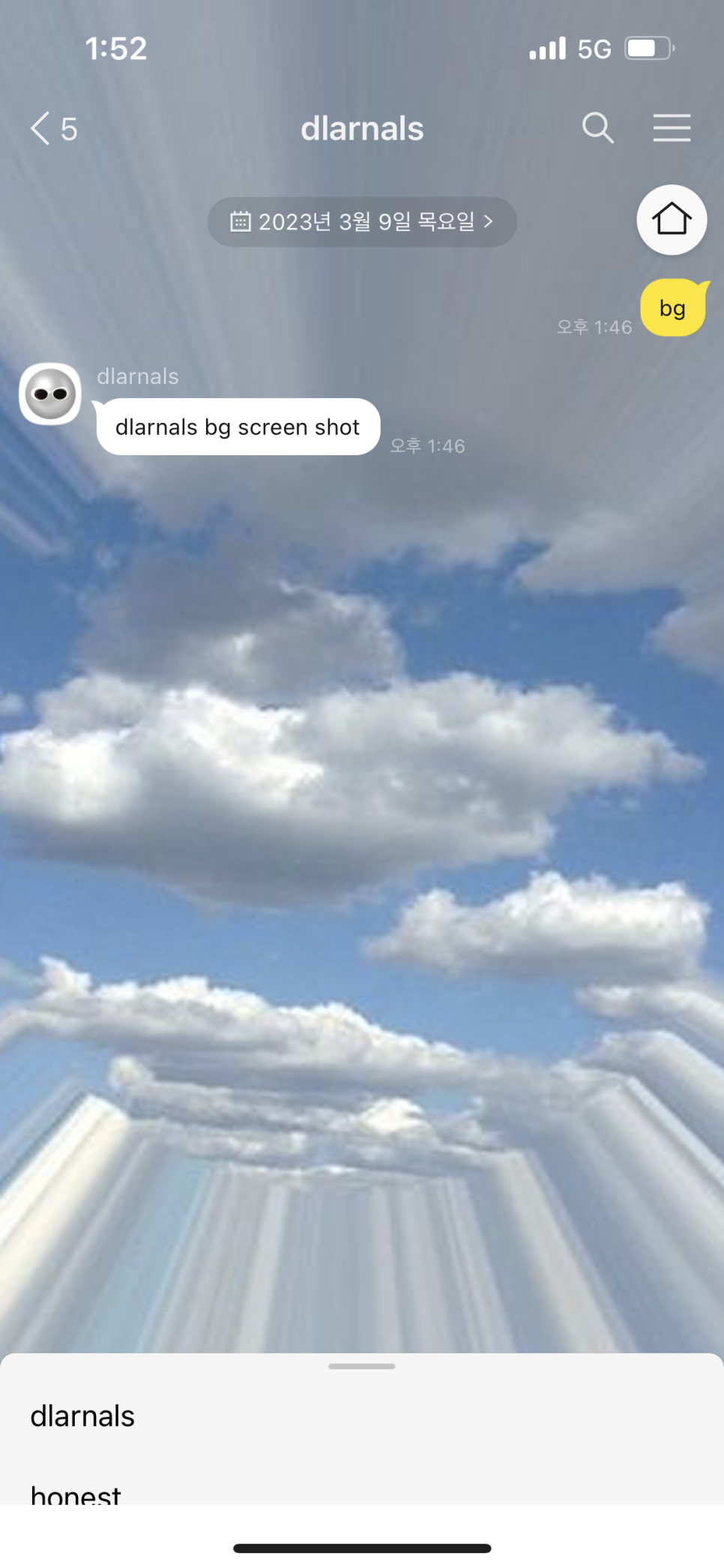This screenshot has height=1568, width=724.
Task: Open the chat room hamburger menu
Action: pyautogui.click(x=672, y=128)
